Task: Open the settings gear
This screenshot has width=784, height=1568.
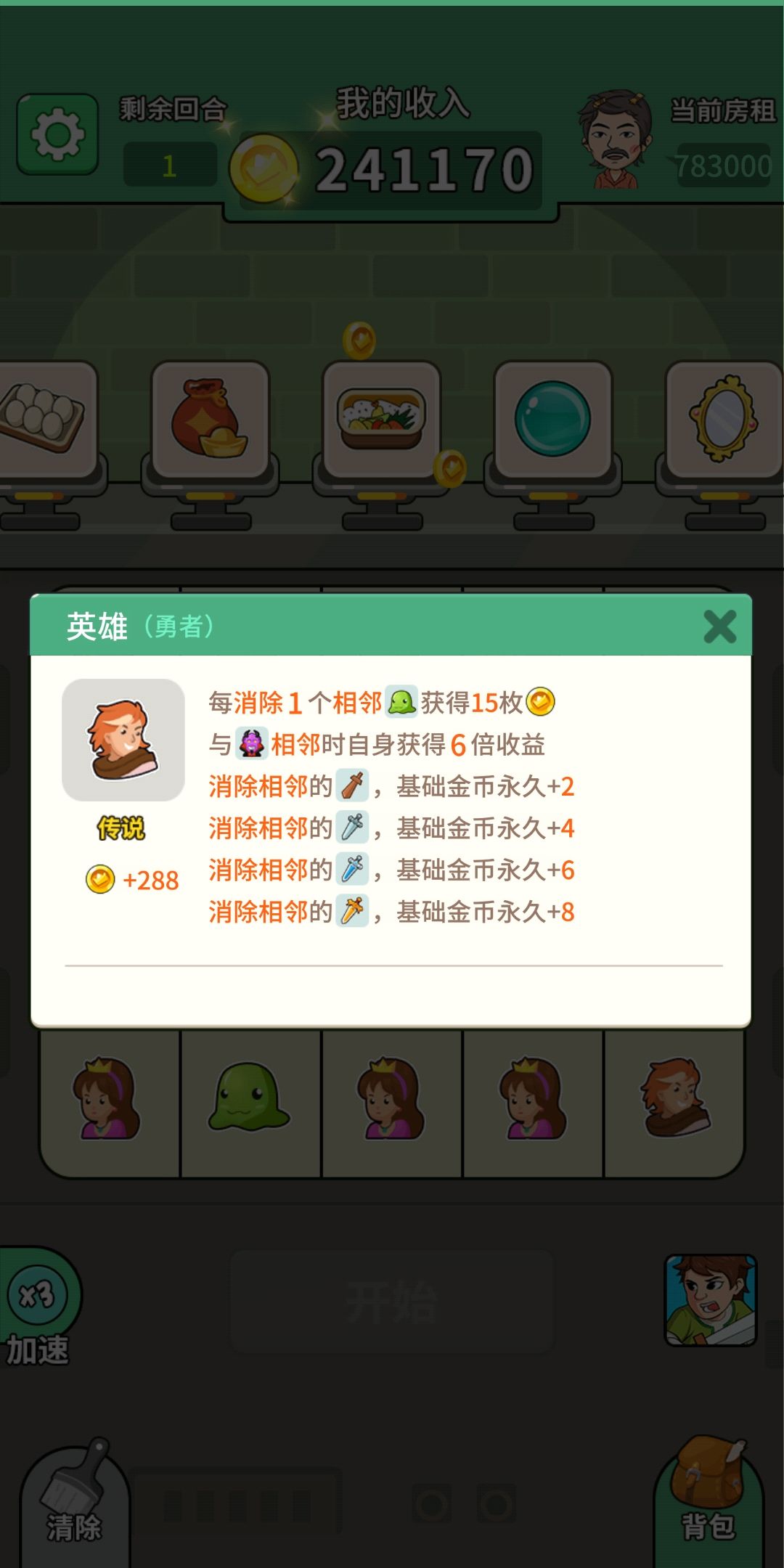Action: point(57,134)
